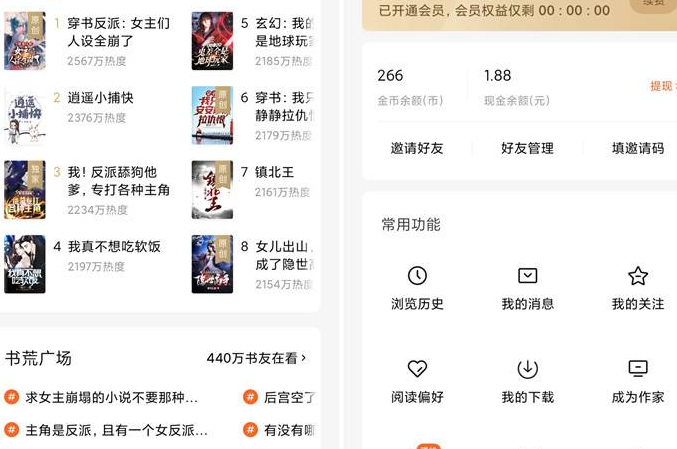
Task: Open topic 主角是反派,且有一个女反派
Action: (116, 430)
